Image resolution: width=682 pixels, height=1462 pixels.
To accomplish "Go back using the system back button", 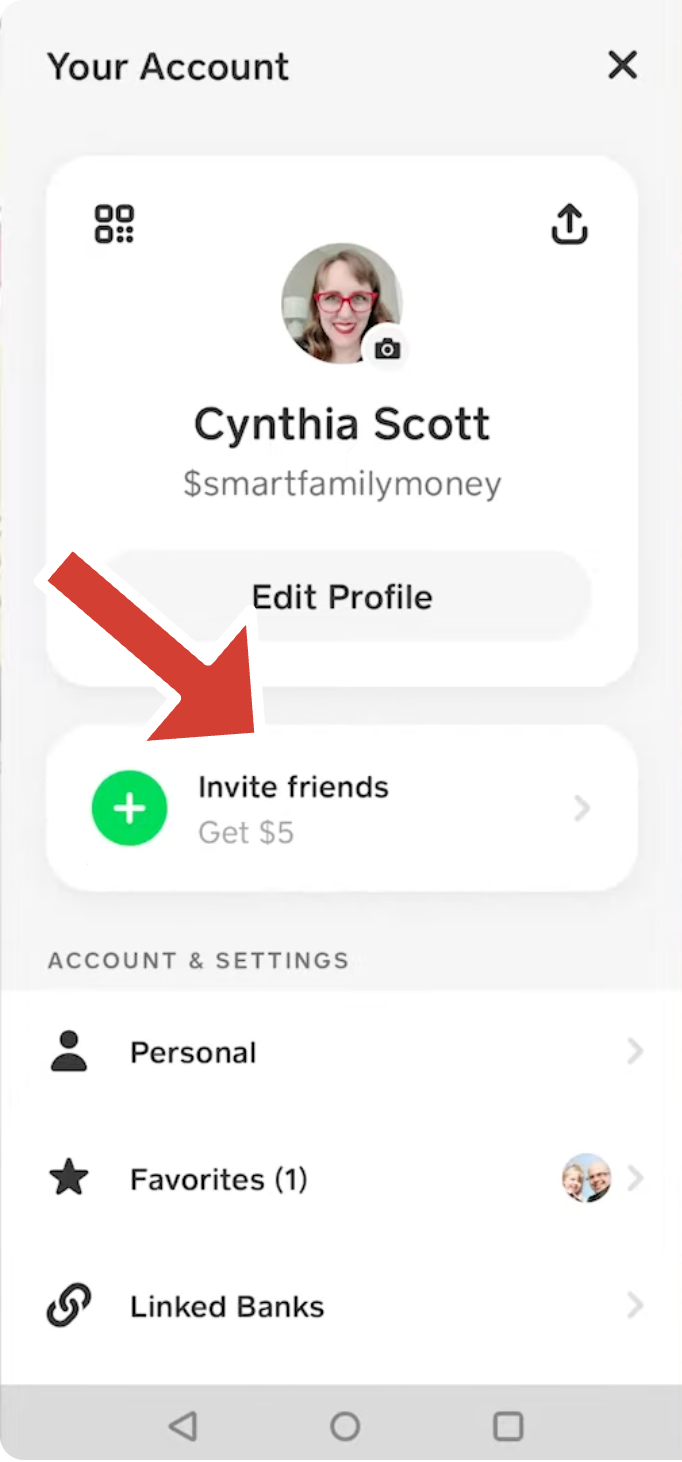I will tap(182, 1426).
